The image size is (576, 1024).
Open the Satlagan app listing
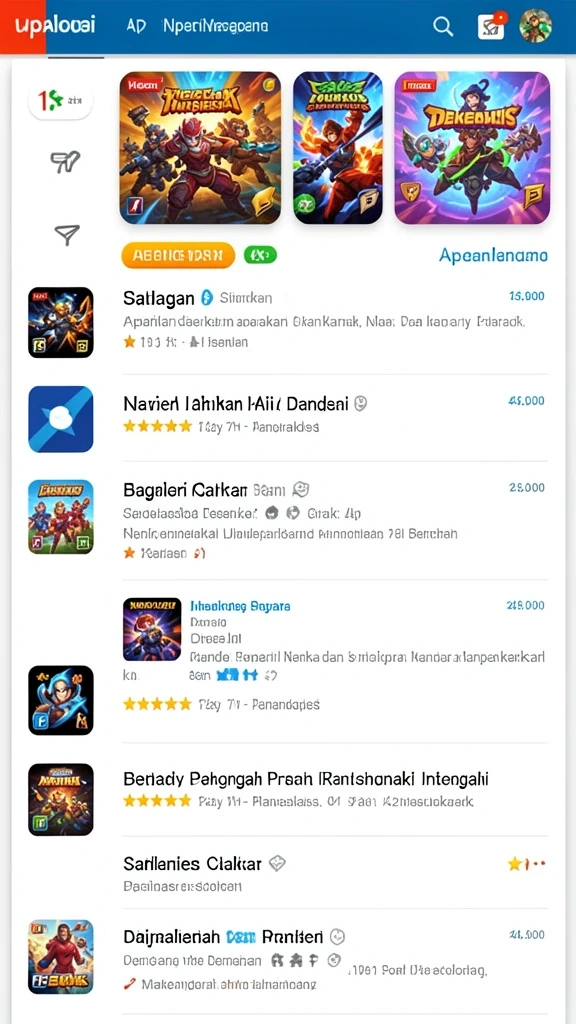288,322
